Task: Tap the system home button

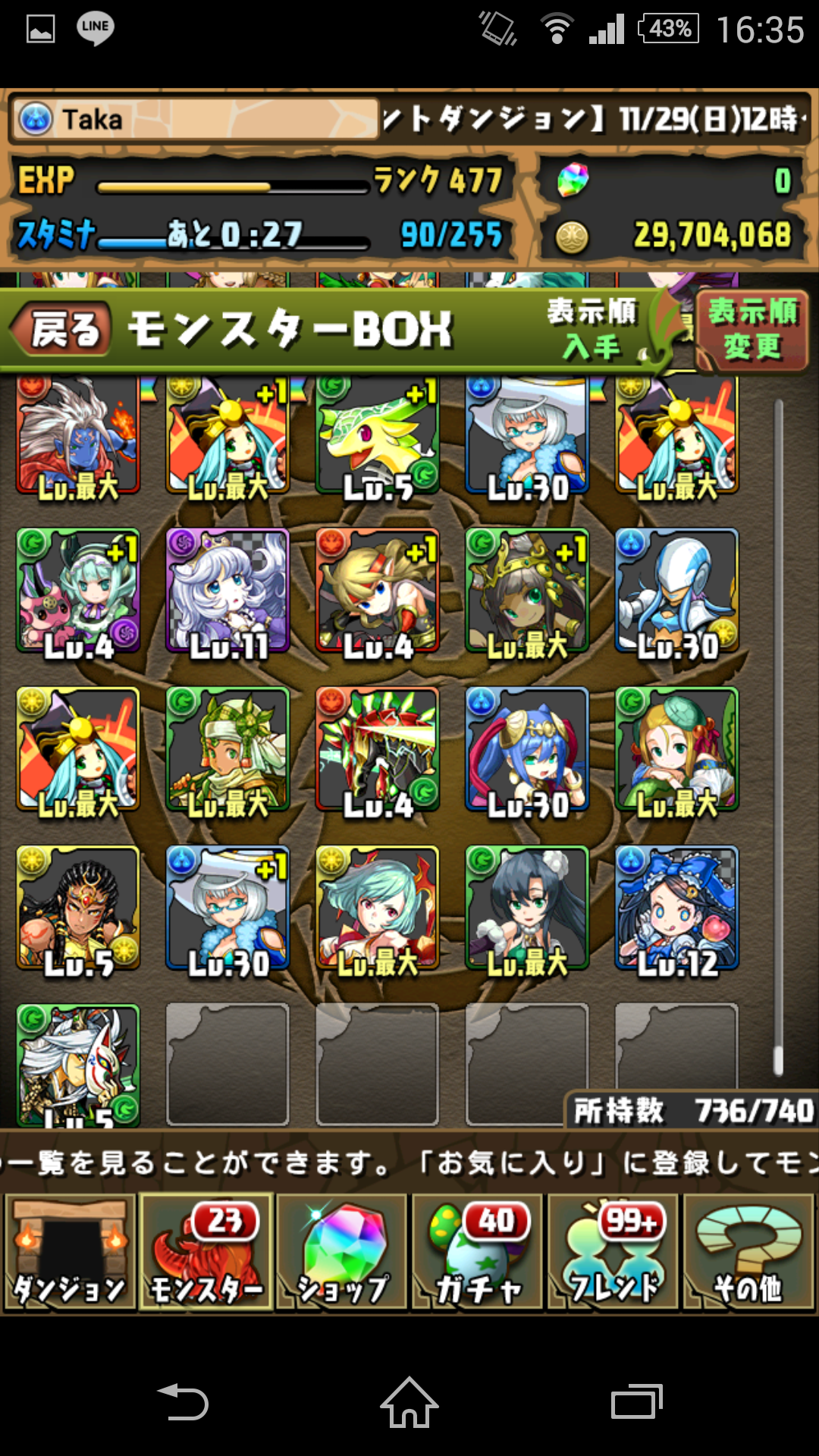Action: pos(409,1402)
